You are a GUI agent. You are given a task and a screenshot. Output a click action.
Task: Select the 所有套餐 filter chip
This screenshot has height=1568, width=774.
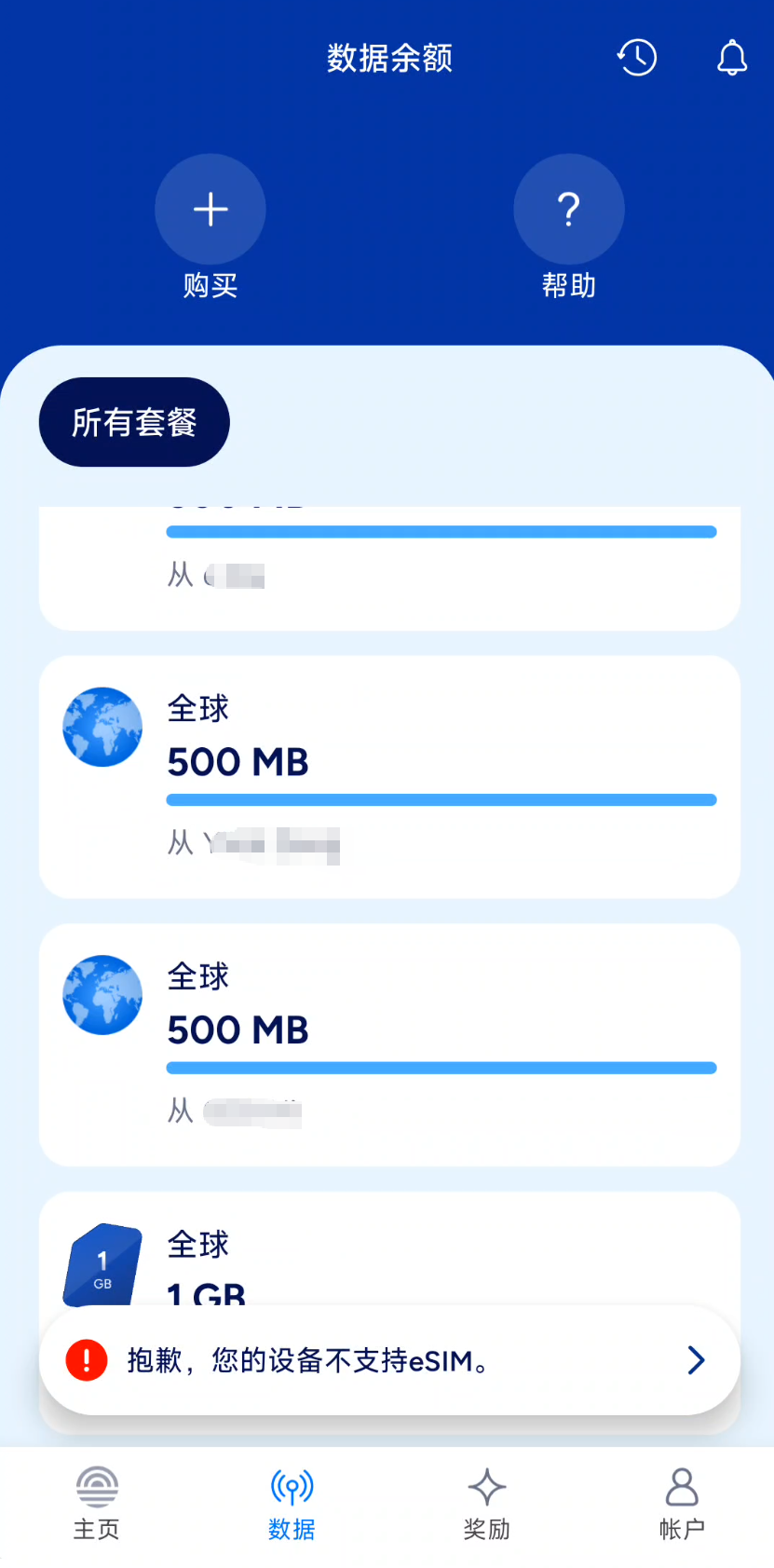coord(134,422)
